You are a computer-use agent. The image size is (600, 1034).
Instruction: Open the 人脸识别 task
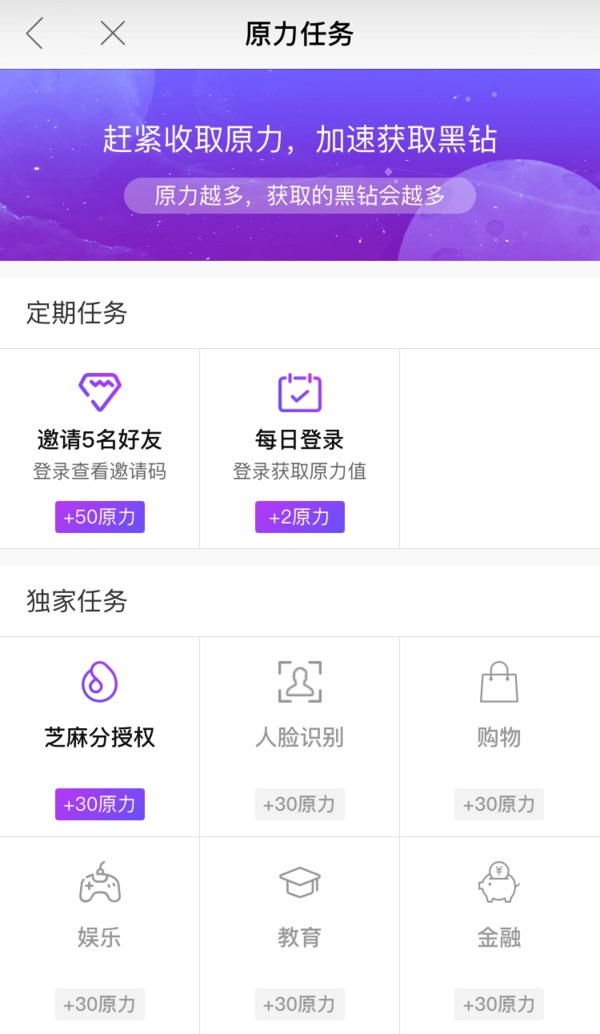click(299, 737)
